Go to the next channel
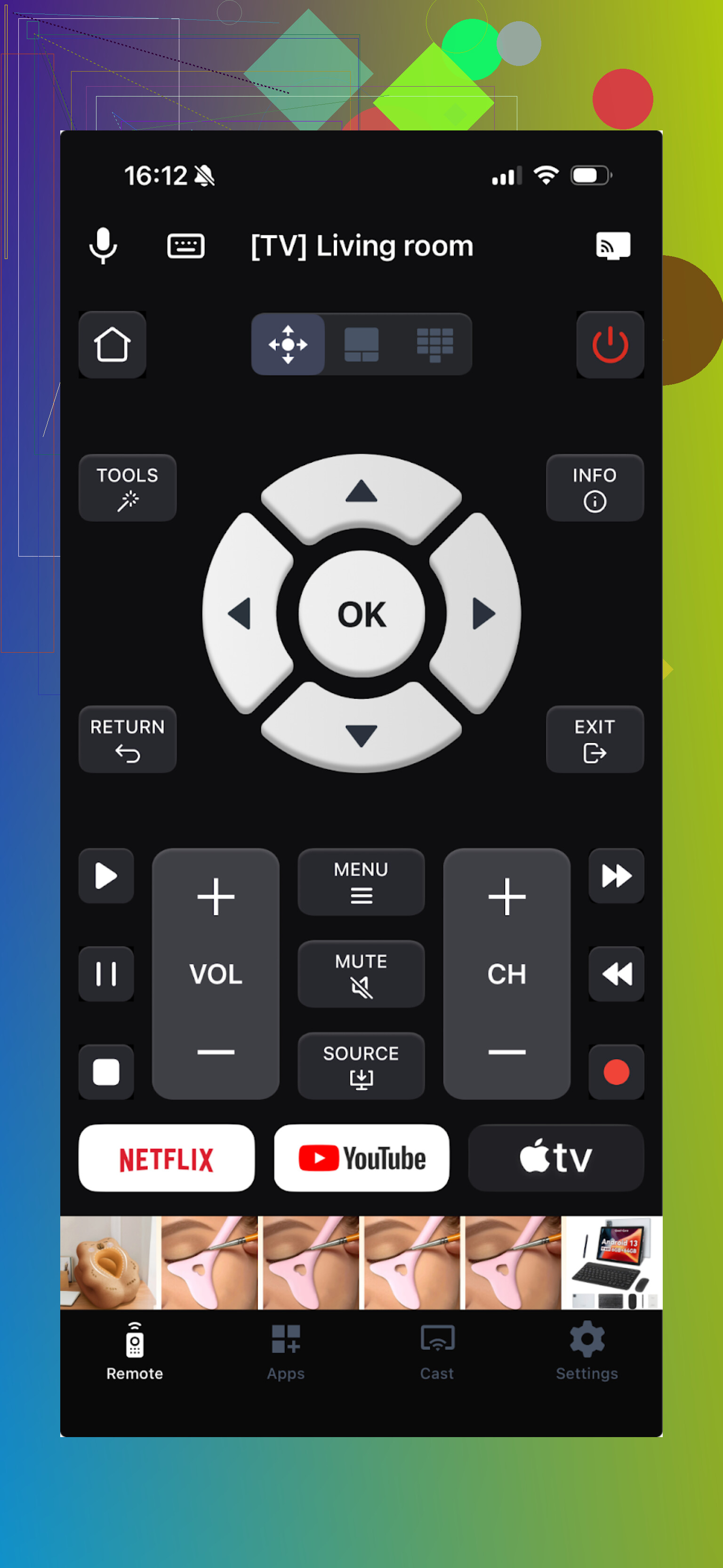Viewport: 723px width, 1568px height. 506,896
